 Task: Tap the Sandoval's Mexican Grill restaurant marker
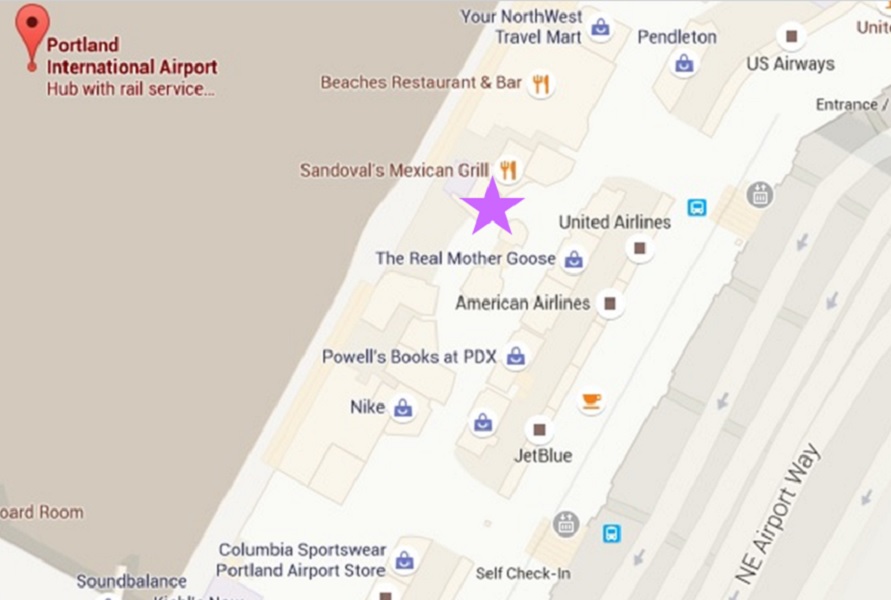[508, 171]
